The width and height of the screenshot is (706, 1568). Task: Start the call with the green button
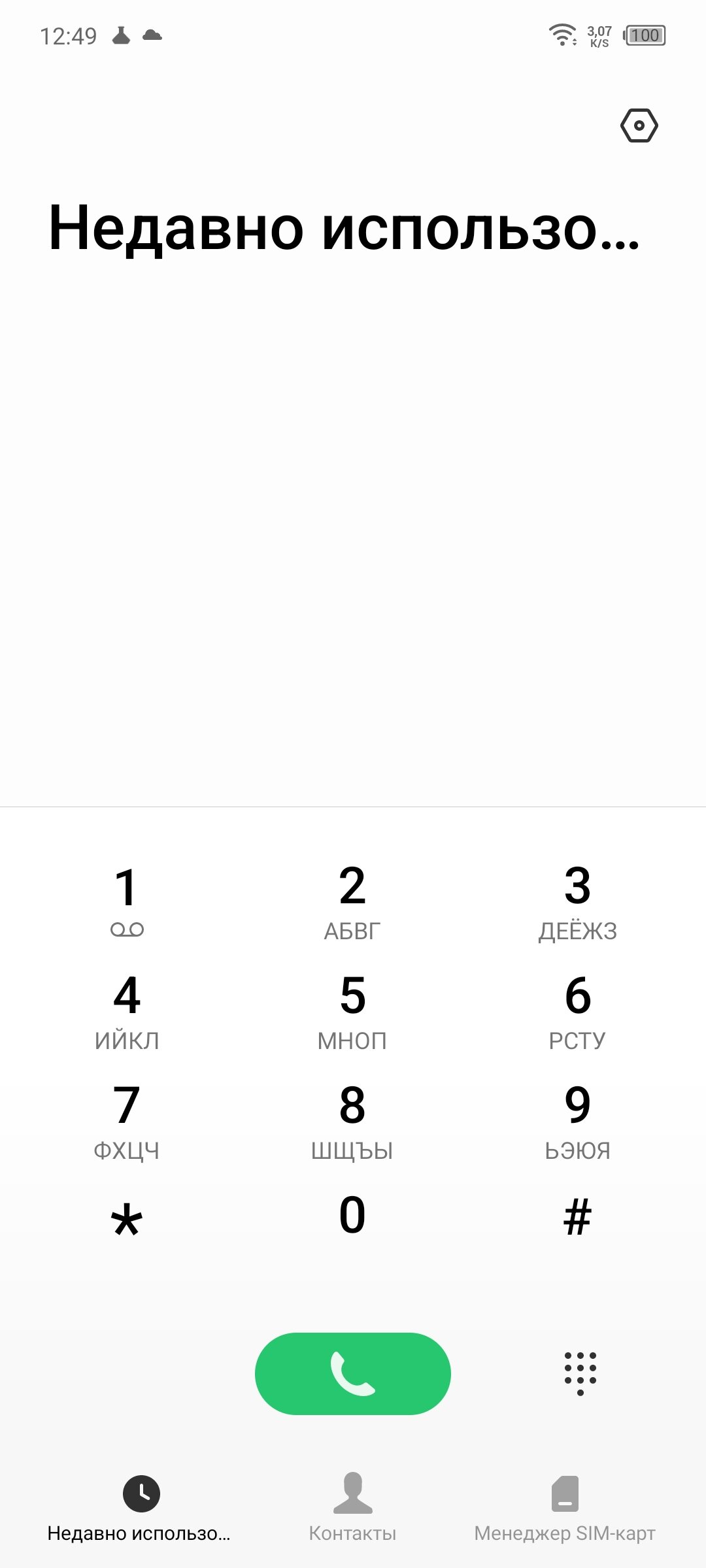pyautogui.click(x=353, y=1374)
